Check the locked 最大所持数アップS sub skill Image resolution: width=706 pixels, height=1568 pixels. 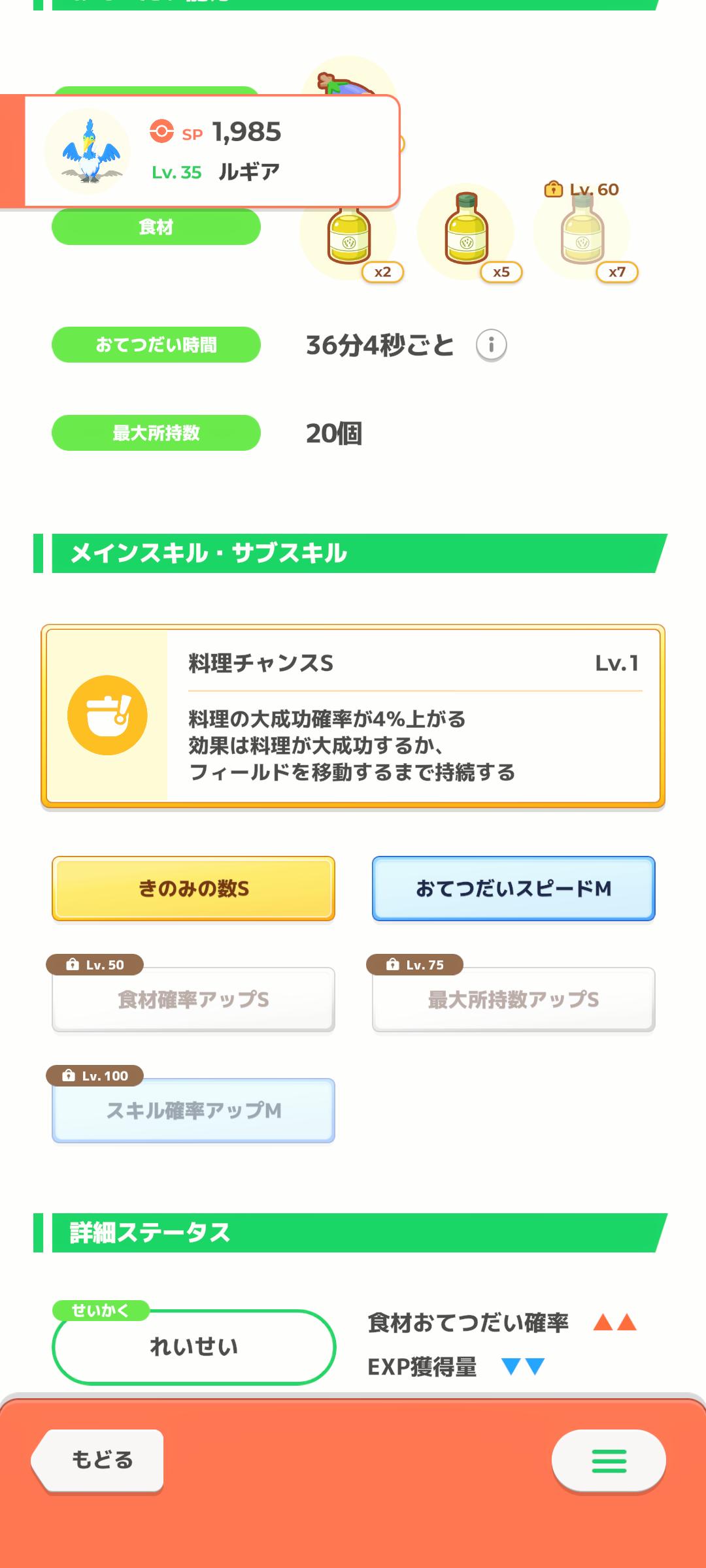514,1000
